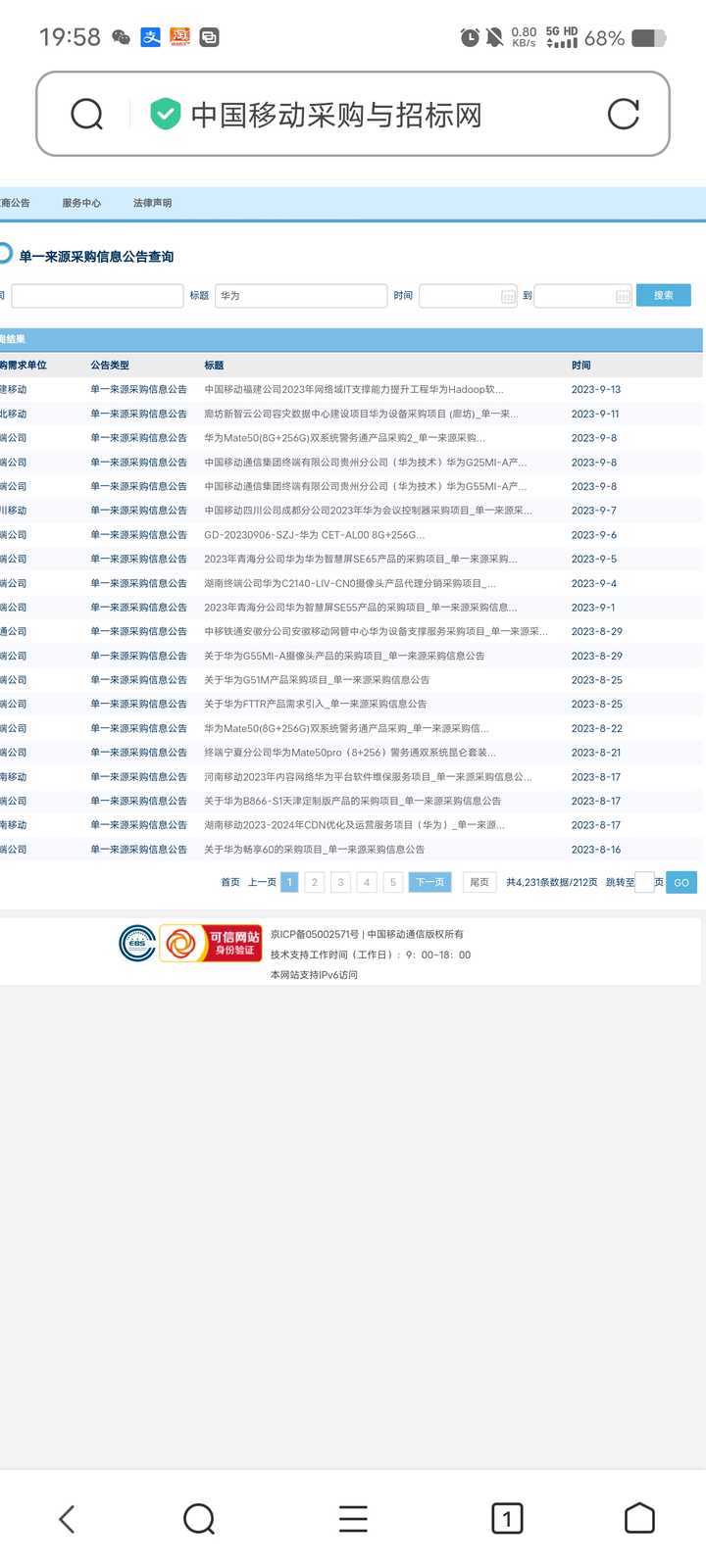
Task: Focus the 标题 input field containing 华为
Action: (x=301, y=295)
